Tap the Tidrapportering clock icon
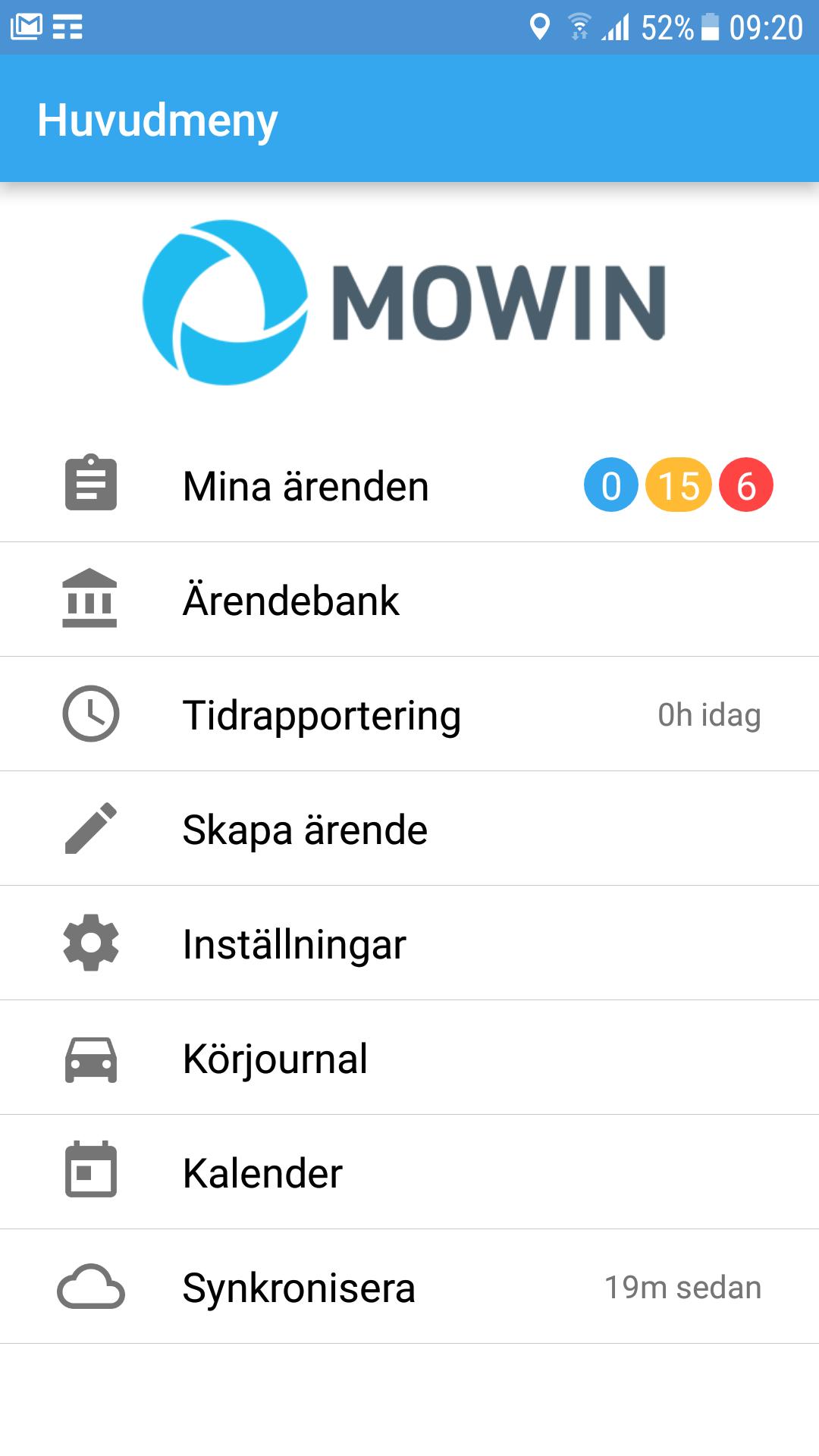 (91, 714)
